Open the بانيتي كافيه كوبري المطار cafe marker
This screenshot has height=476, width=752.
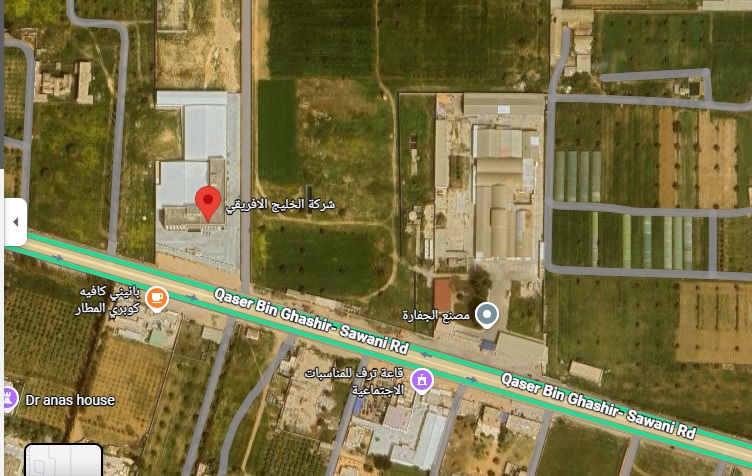pyautogui.click(x=157, y=297)
